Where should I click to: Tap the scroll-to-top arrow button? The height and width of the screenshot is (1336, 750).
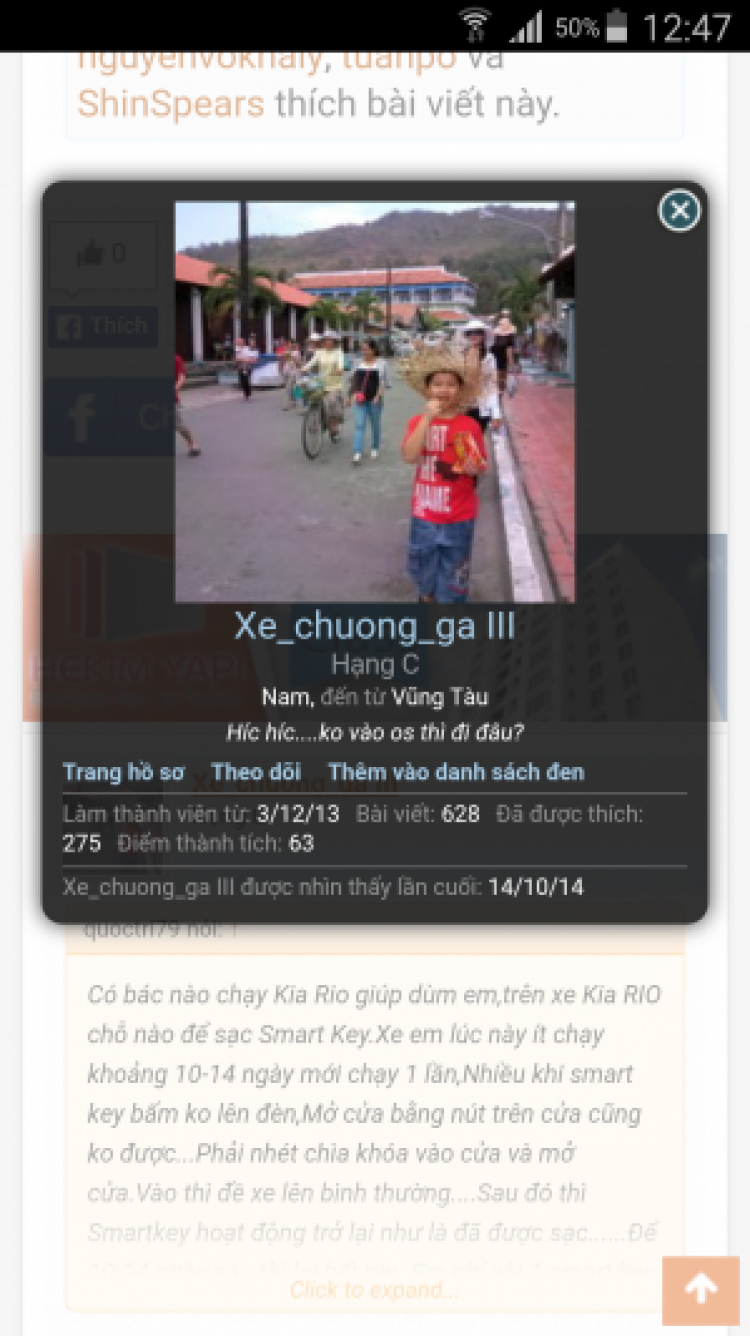pos(700,1290)
